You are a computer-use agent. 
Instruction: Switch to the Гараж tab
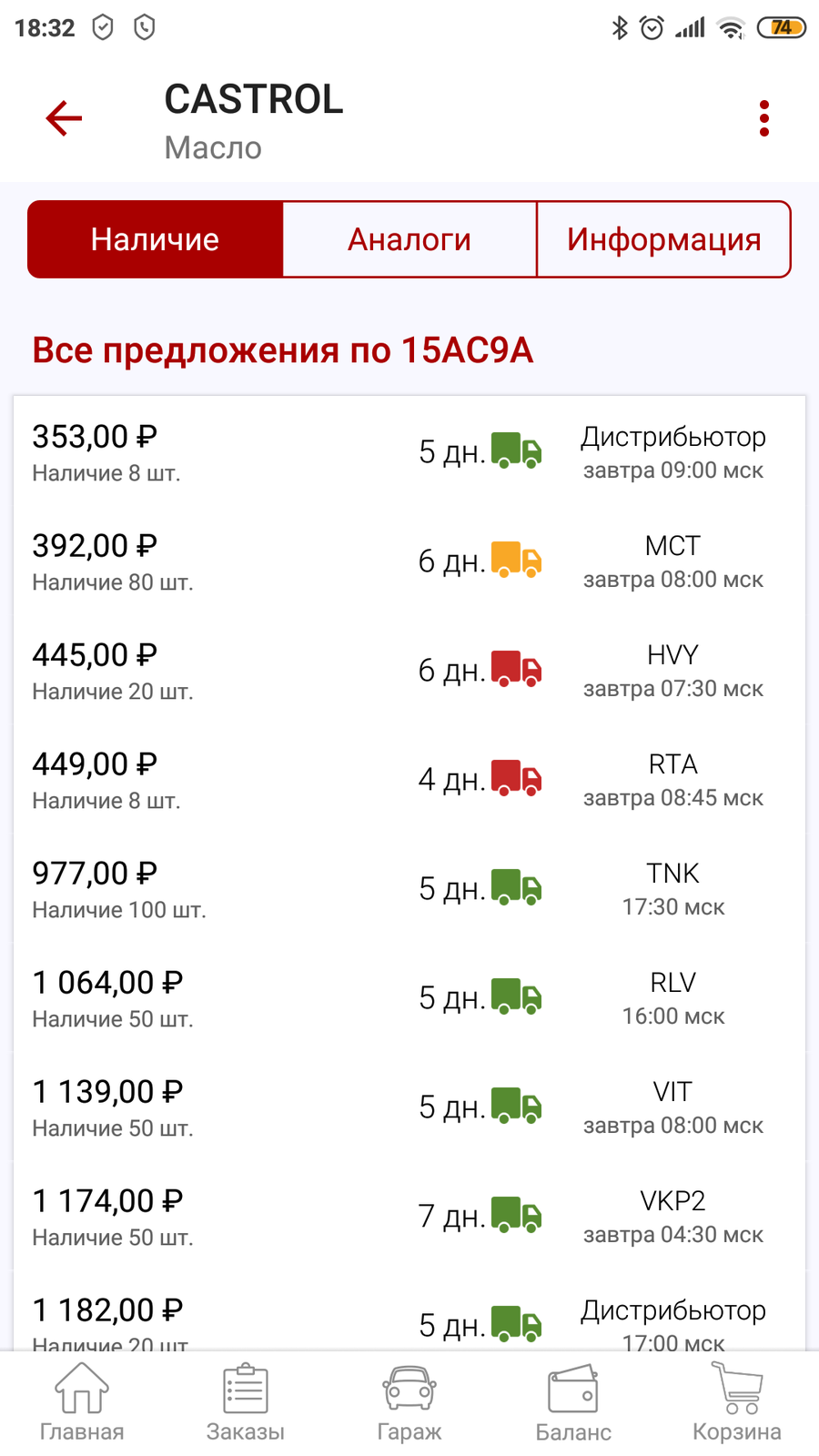409,1402
